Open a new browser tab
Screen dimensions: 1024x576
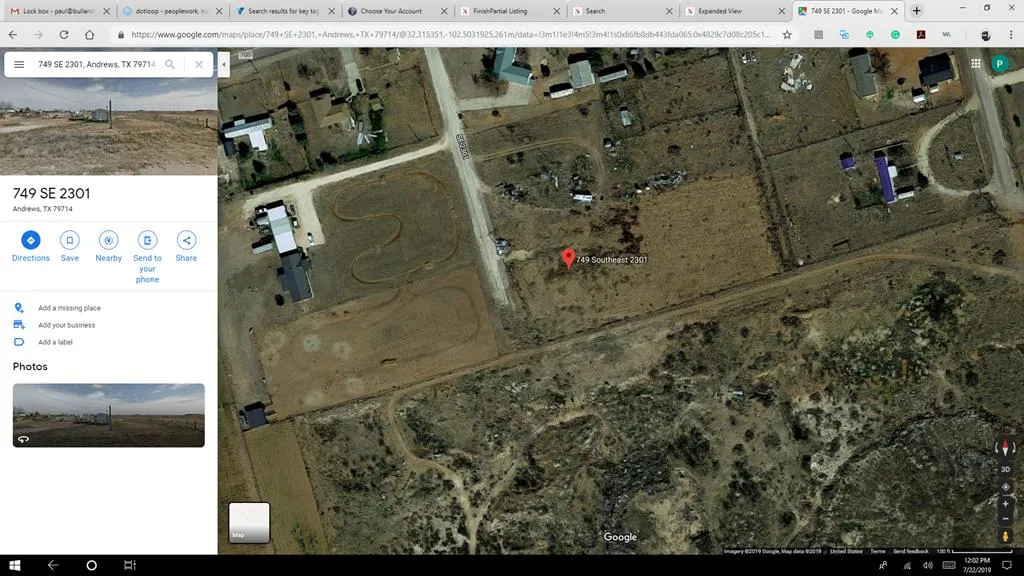point(917,11)
